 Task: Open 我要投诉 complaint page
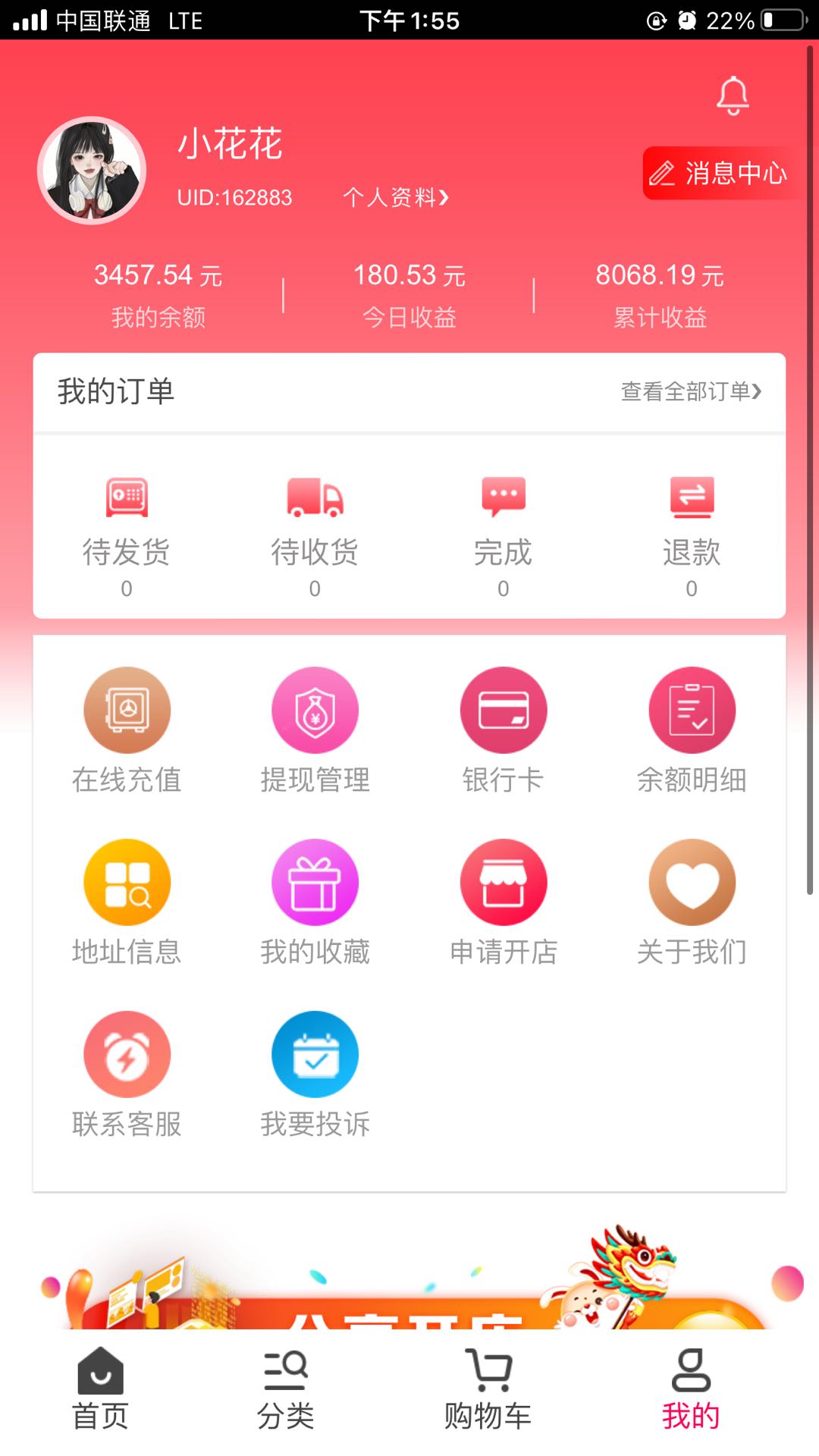(315, 1074)
